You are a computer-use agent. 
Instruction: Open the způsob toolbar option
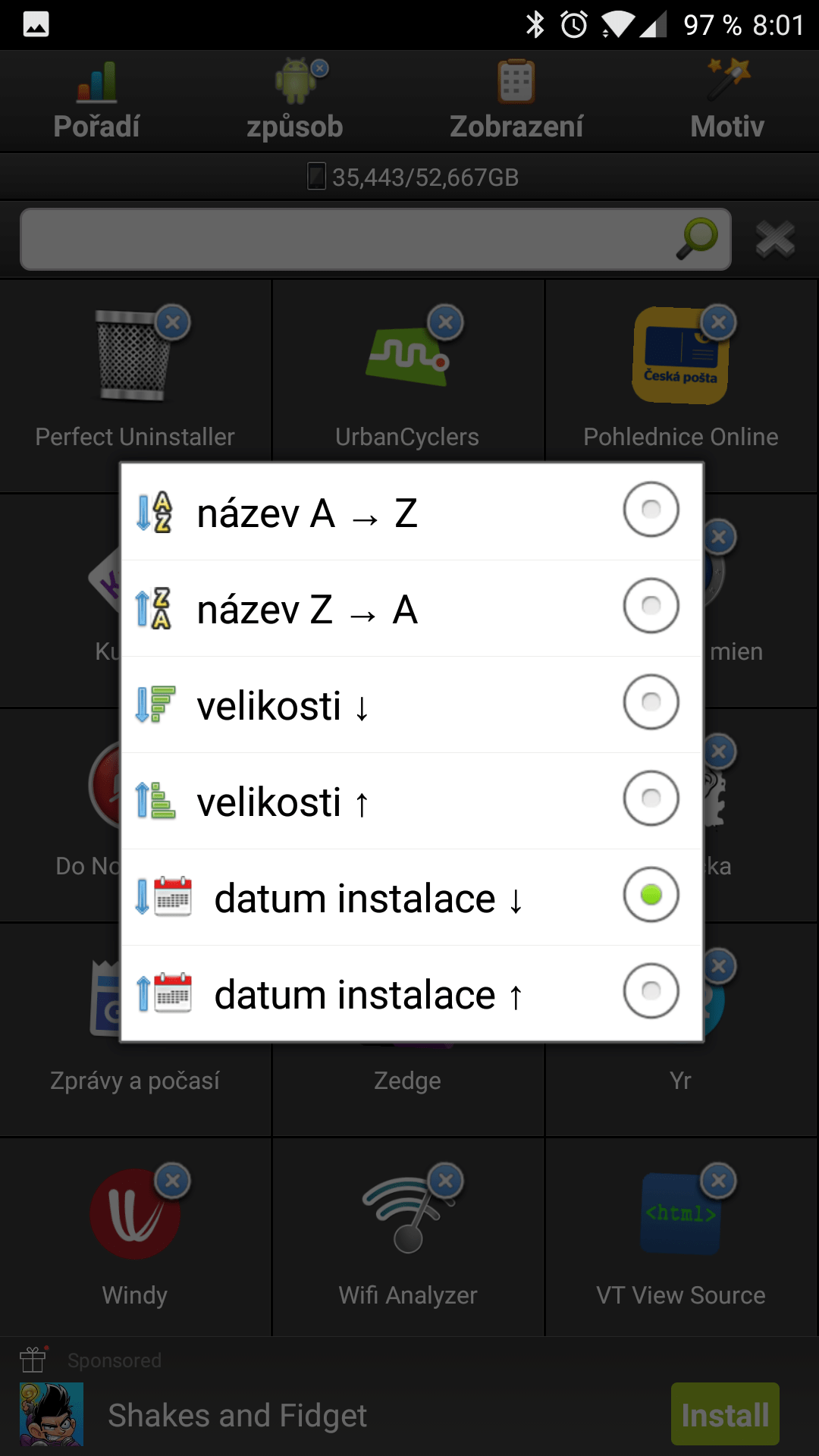[x=295, y=102]
